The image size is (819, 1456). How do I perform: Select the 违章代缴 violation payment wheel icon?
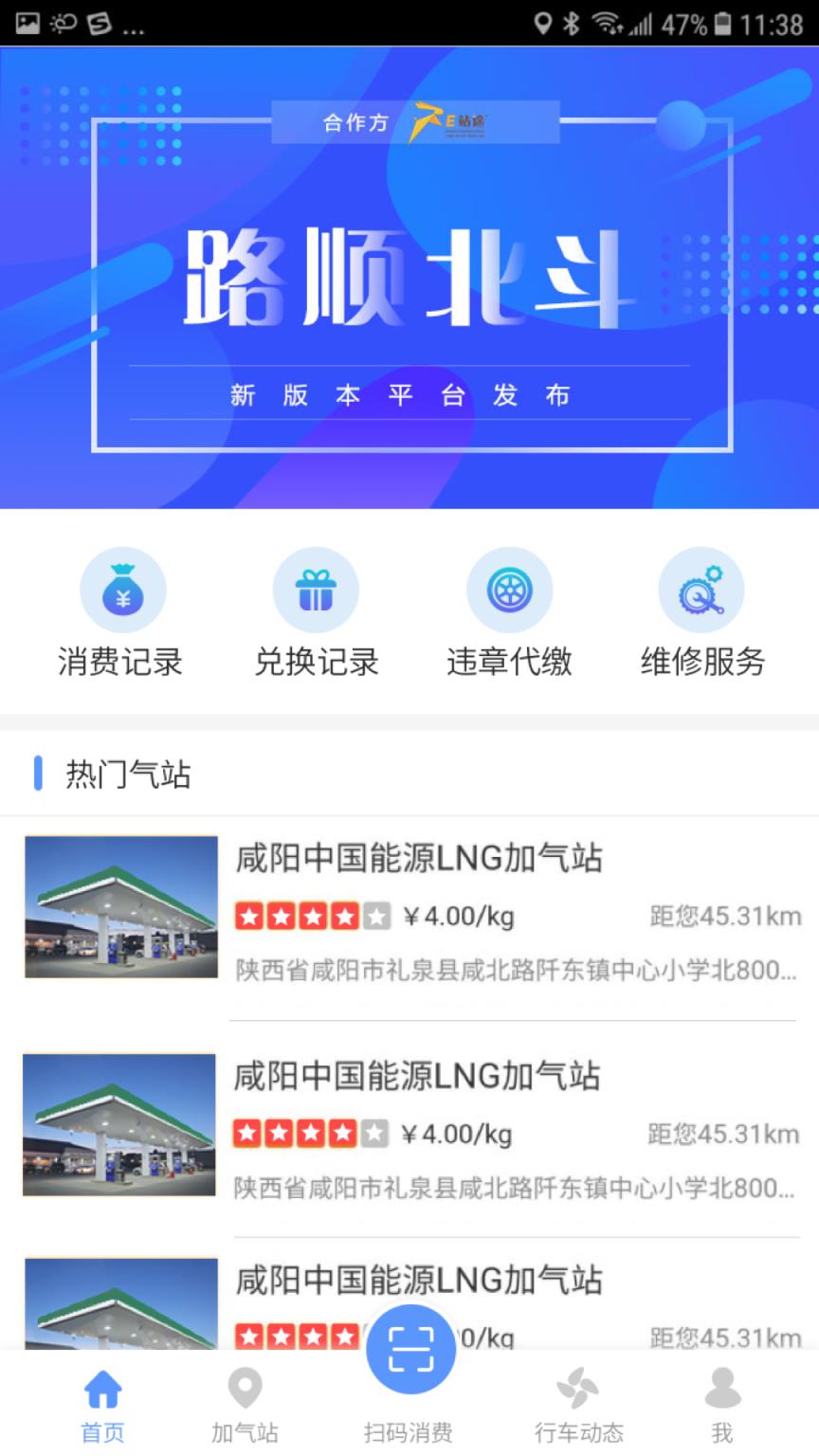[x=509, y=589]
